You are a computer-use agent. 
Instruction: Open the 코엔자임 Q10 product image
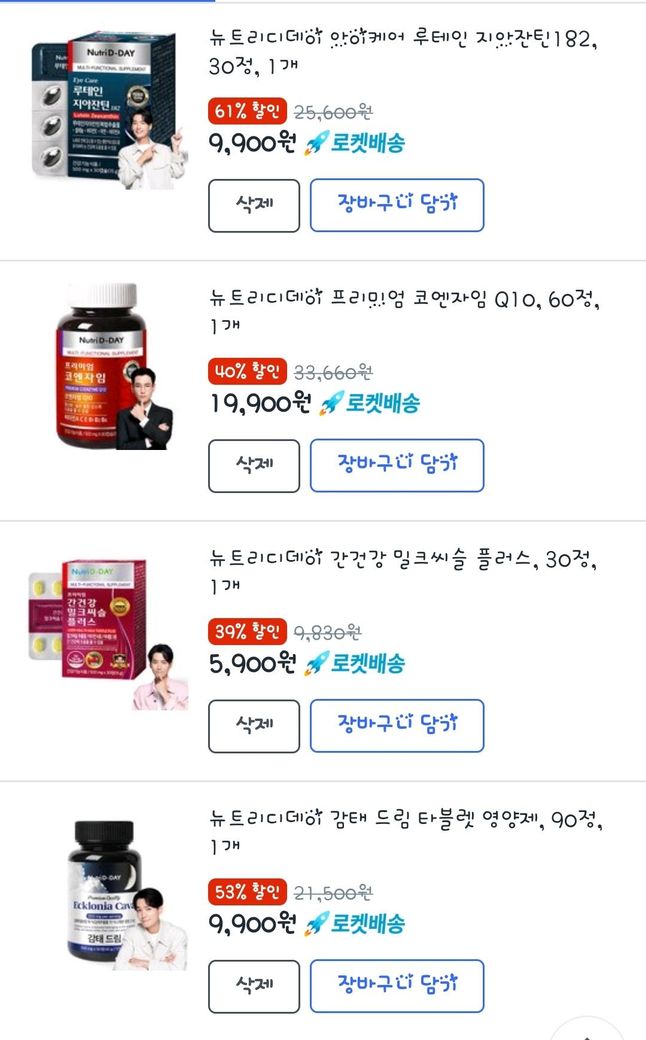107,368
